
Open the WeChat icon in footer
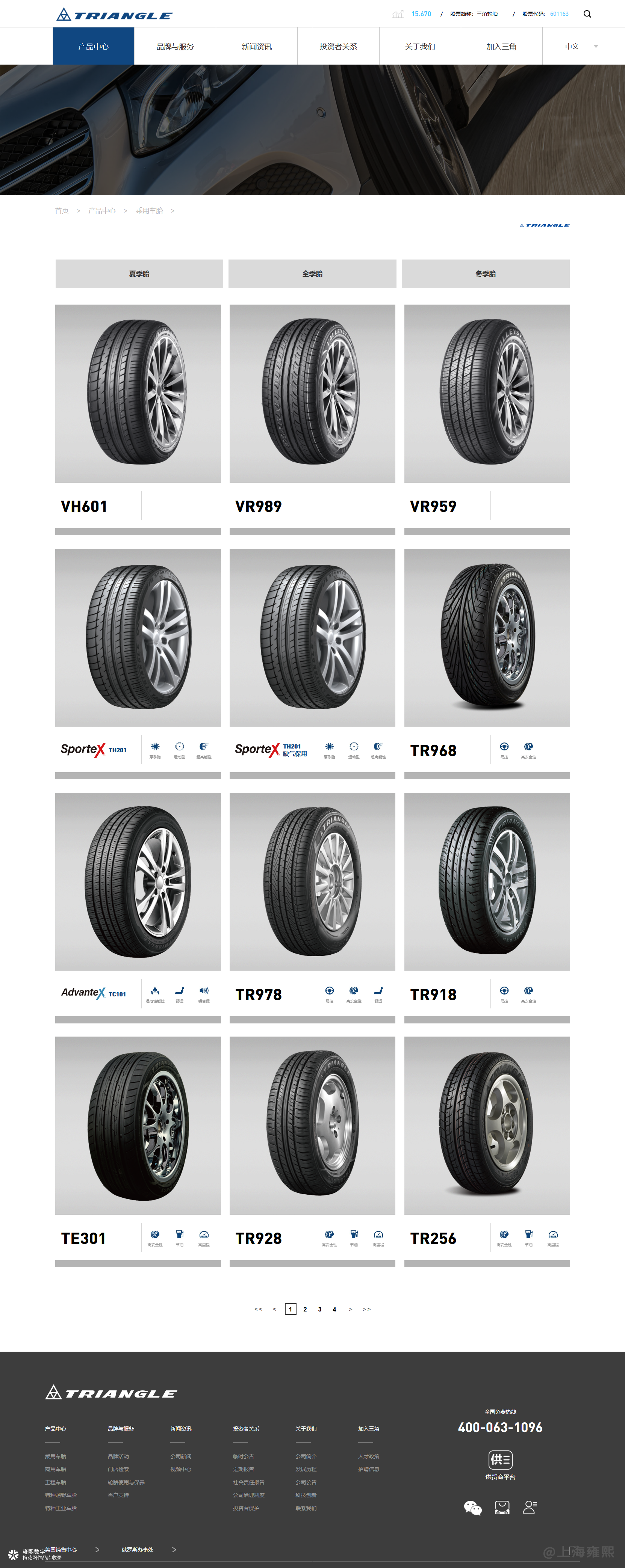pyautogui.click(x=473, y=1508)
